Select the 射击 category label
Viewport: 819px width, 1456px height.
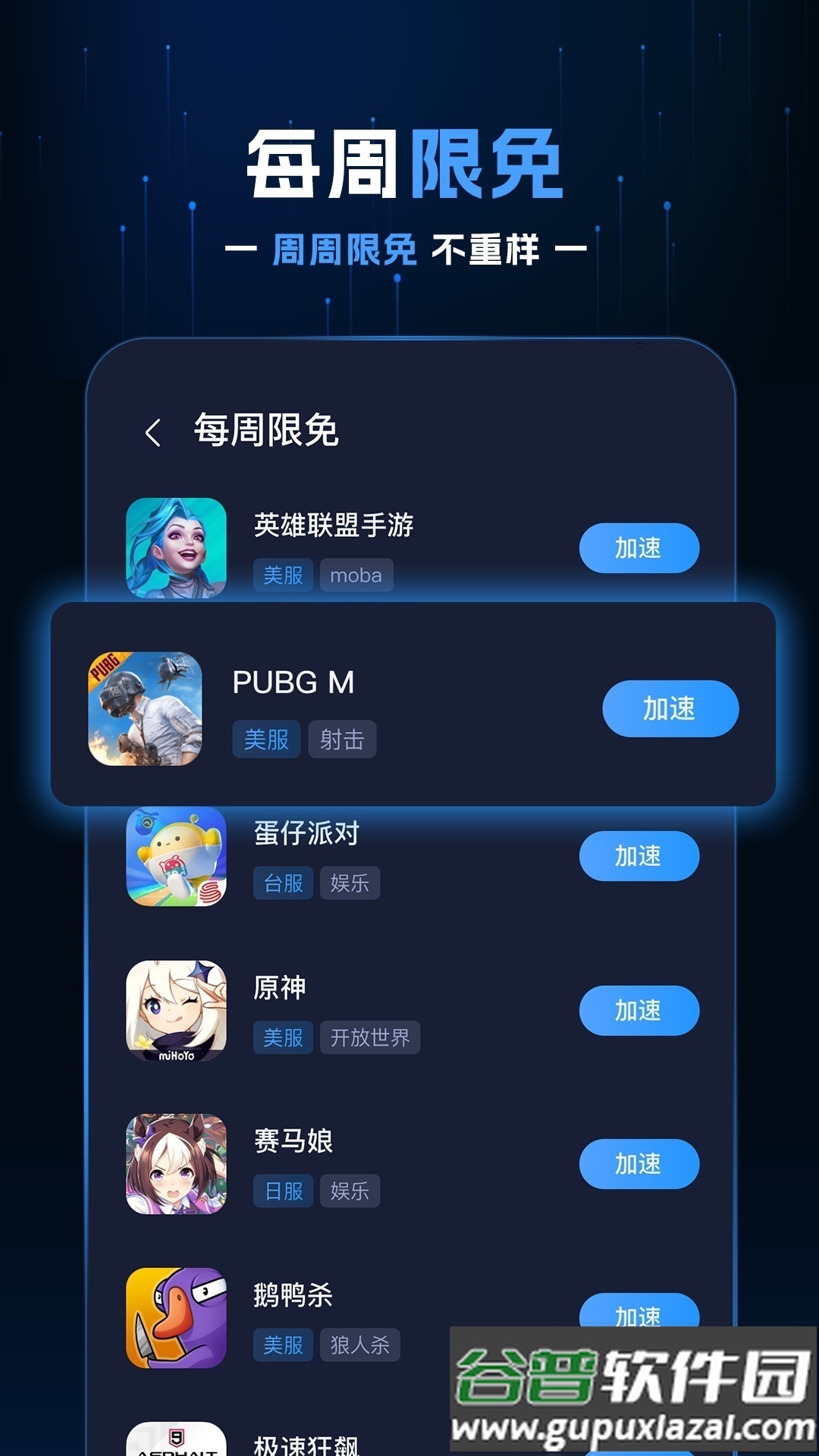pos(342,740)
